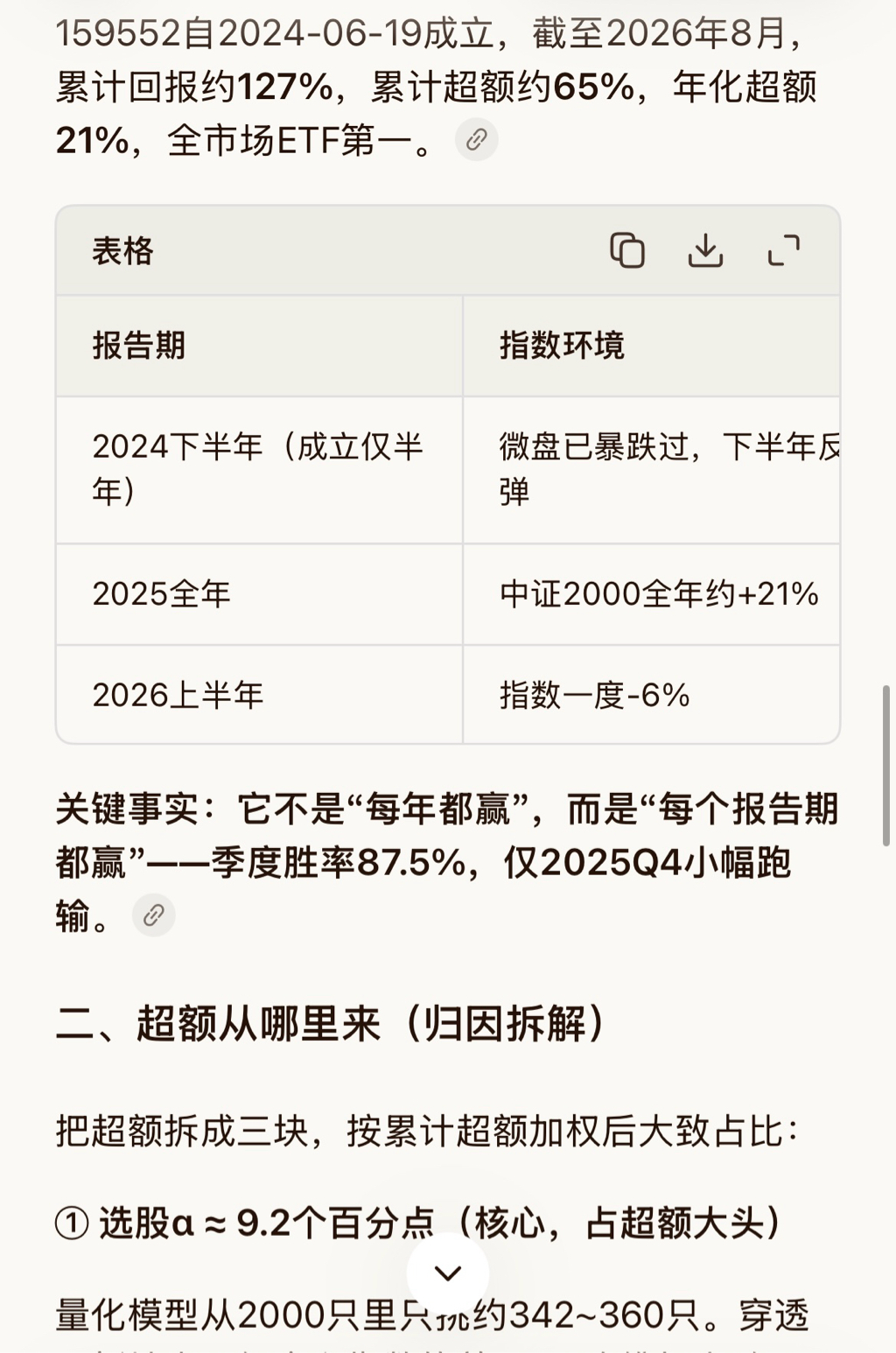The width and height of the screenshot is (896, 1353).
Task: Jump to bottom with the down-arrow button
Action: point(448,1272)
